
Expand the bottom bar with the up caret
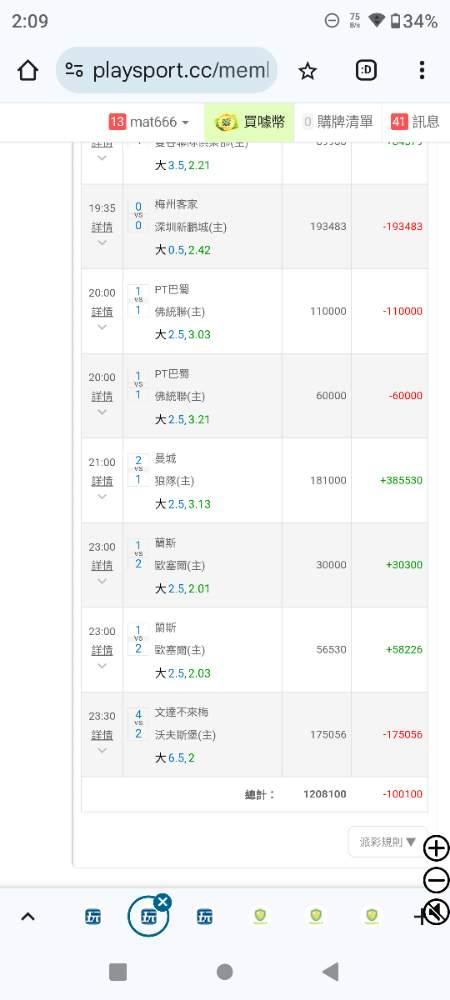28,917
